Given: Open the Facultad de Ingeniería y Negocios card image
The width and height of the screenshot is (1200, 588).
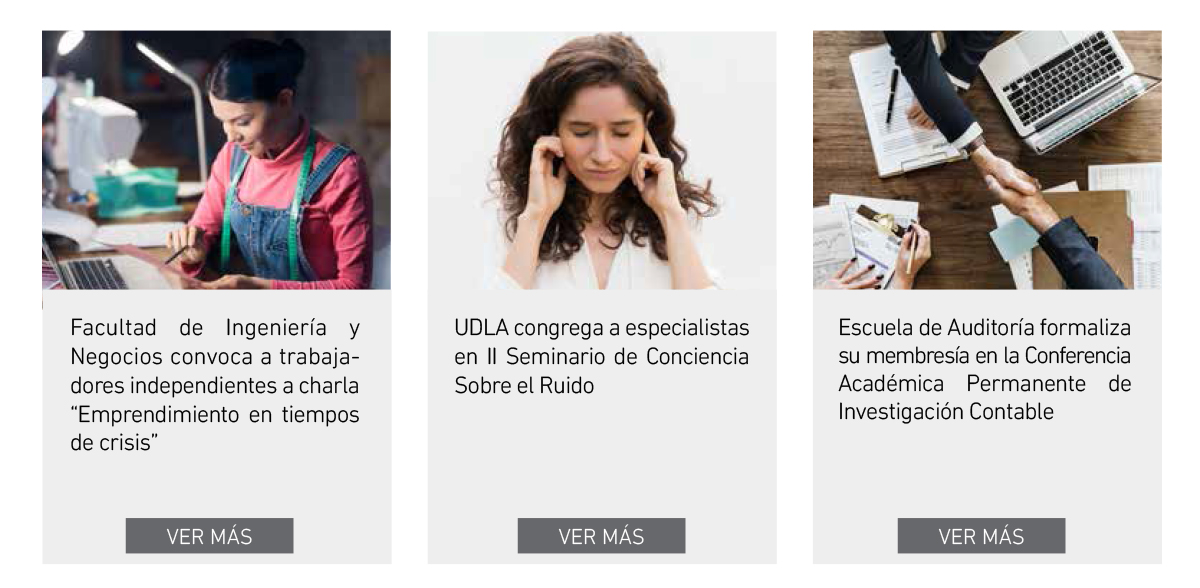Looking at the screenshot, I should pyautogui.click(x=216, y=160).
